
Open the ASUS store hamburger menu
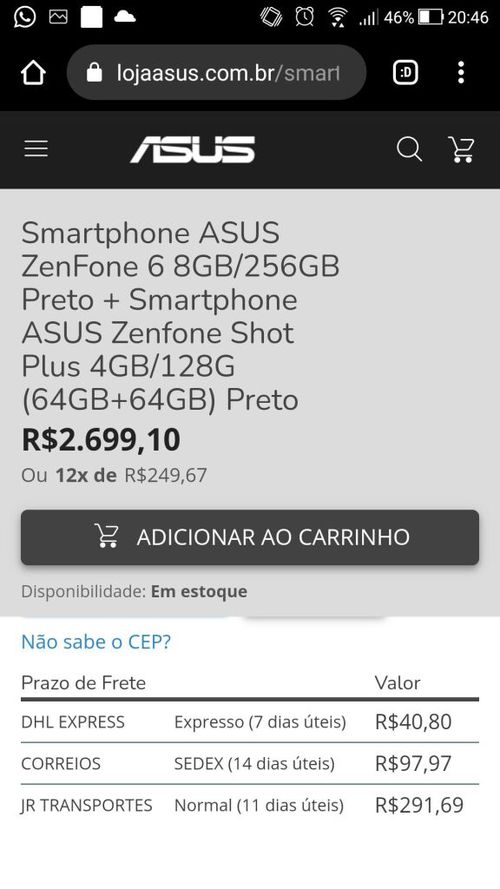point(36,149)
